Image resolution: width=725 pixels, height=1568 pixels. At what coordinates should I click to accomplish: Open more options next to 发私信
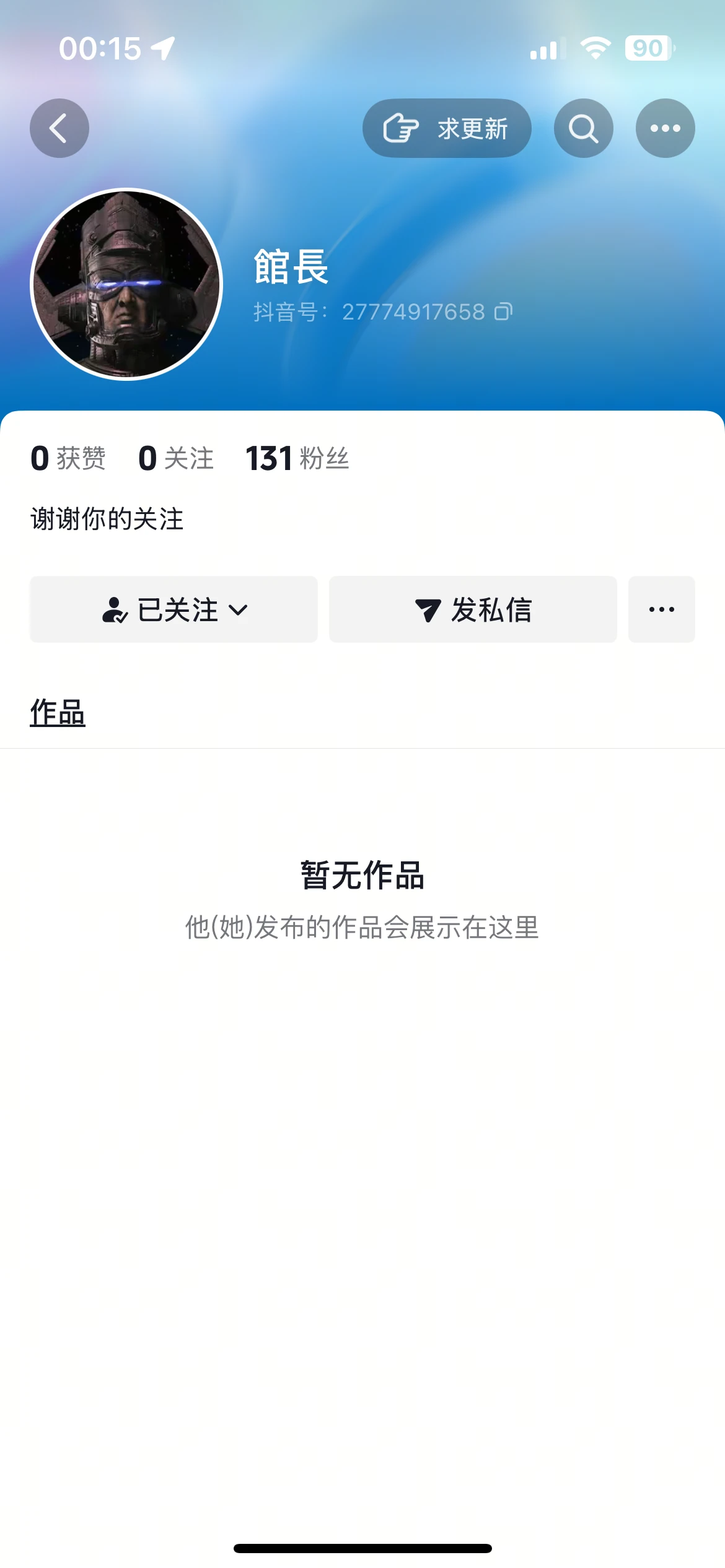coord(662,609)
